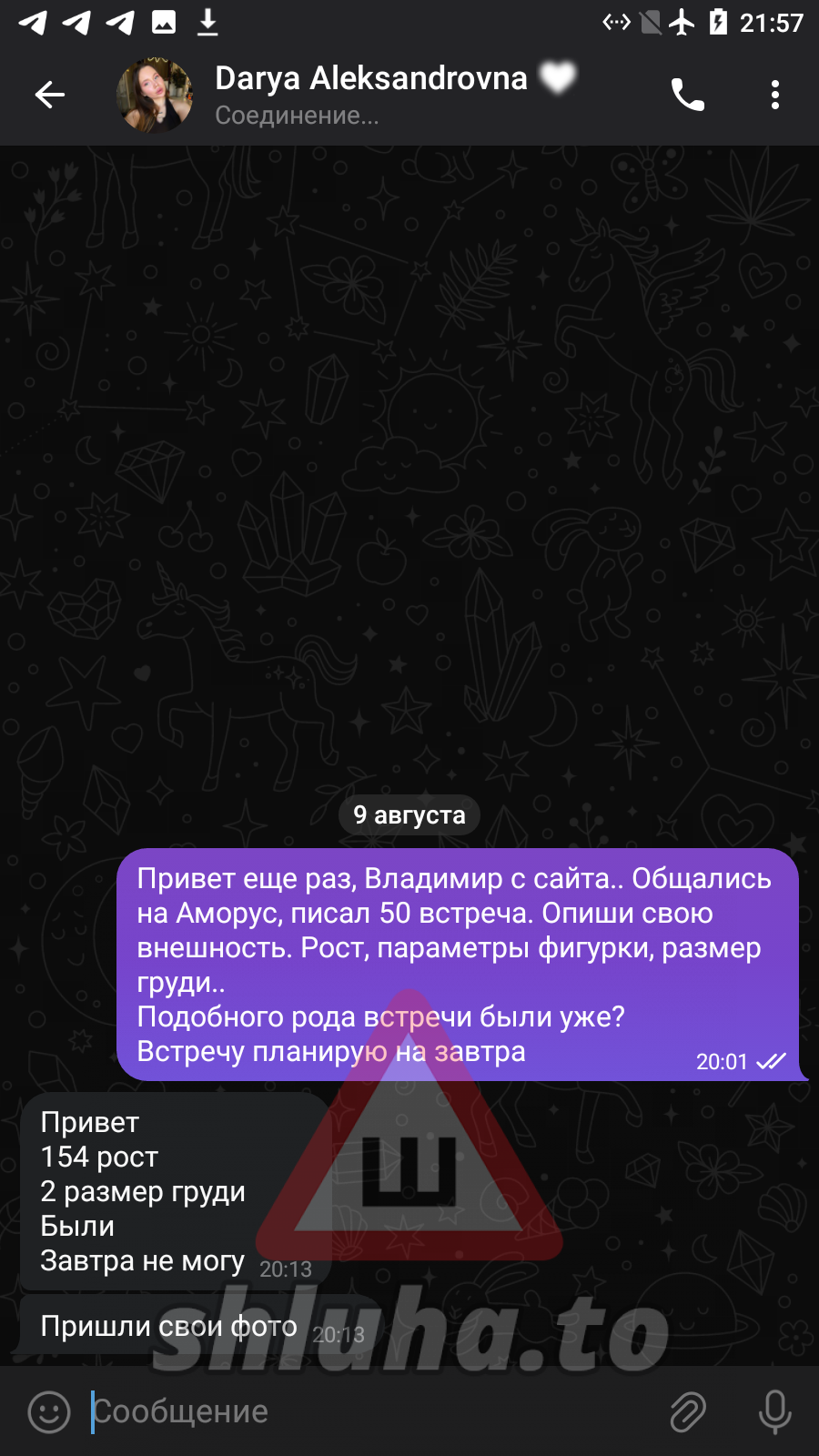Go back to the chat list

pyautogui.click(x=50, y=95)
